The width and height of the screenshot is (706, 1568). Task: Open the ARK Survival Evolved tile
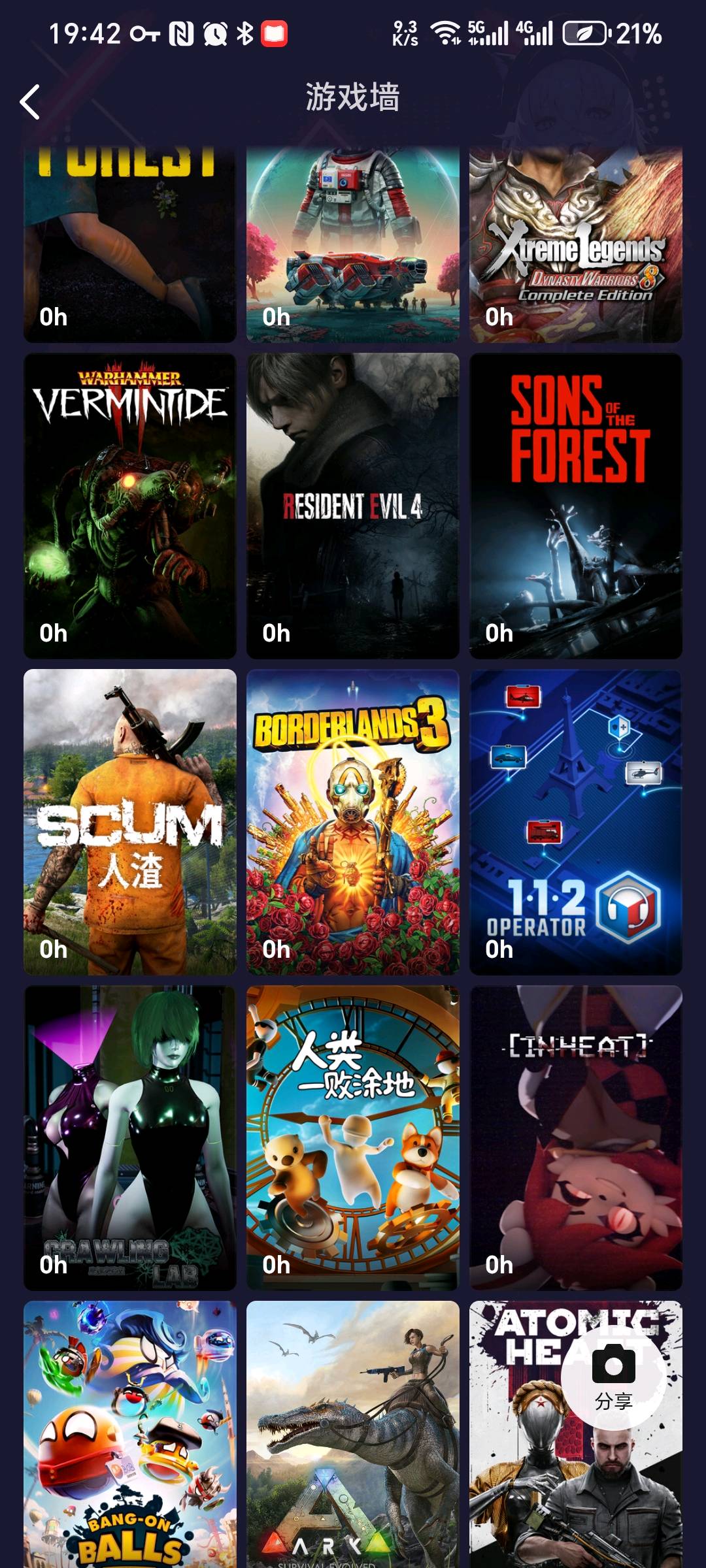[353, 1435]
